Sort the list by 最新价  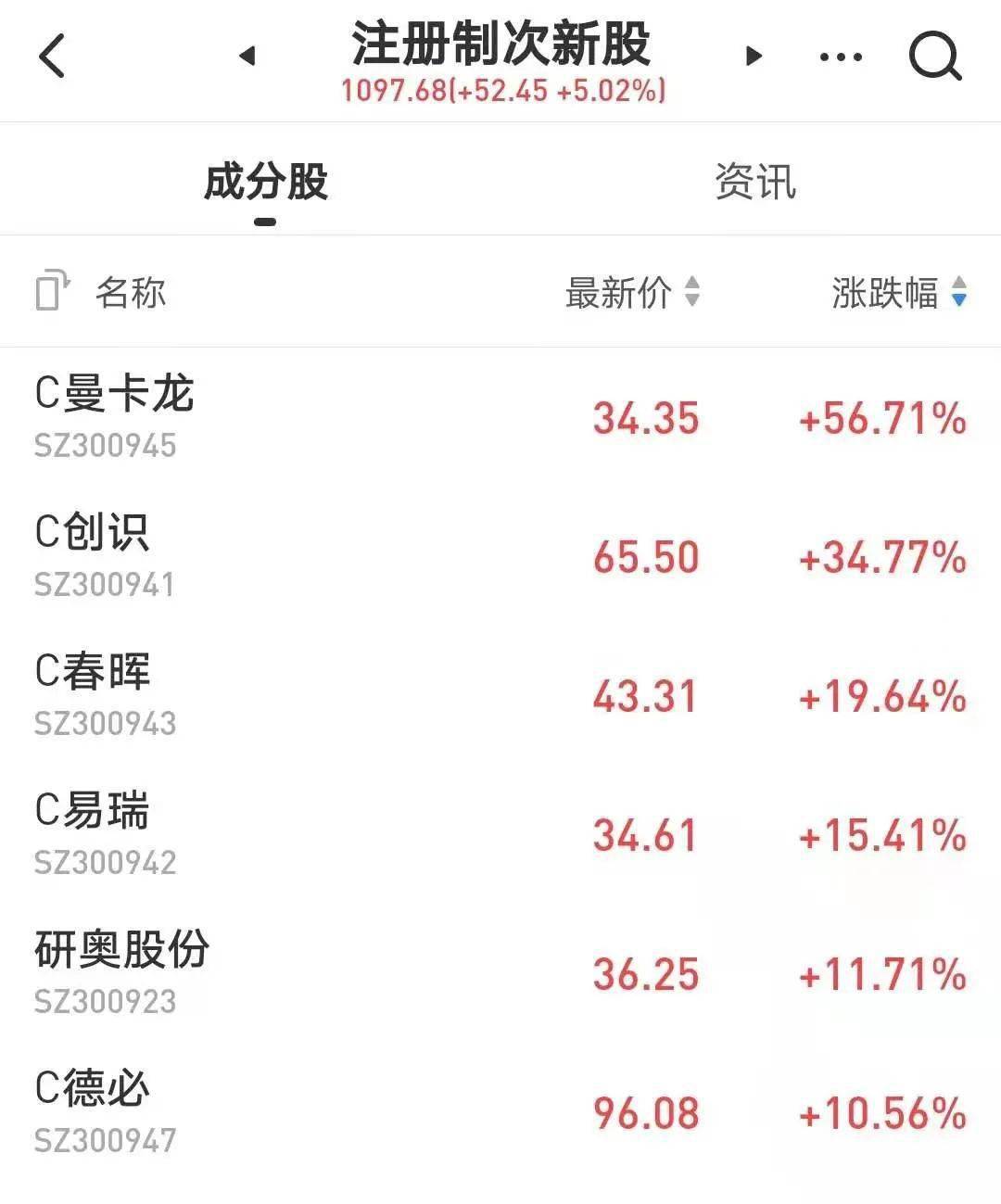tap(632, 293)
